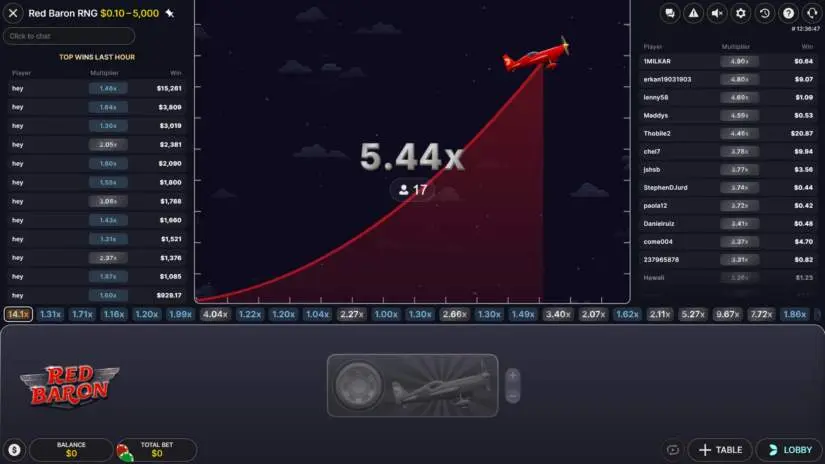Contact support via headset icon
Image resolution: width=825 pixels, height=464 pixels.
pyautogui.click(x=811, y=13)
